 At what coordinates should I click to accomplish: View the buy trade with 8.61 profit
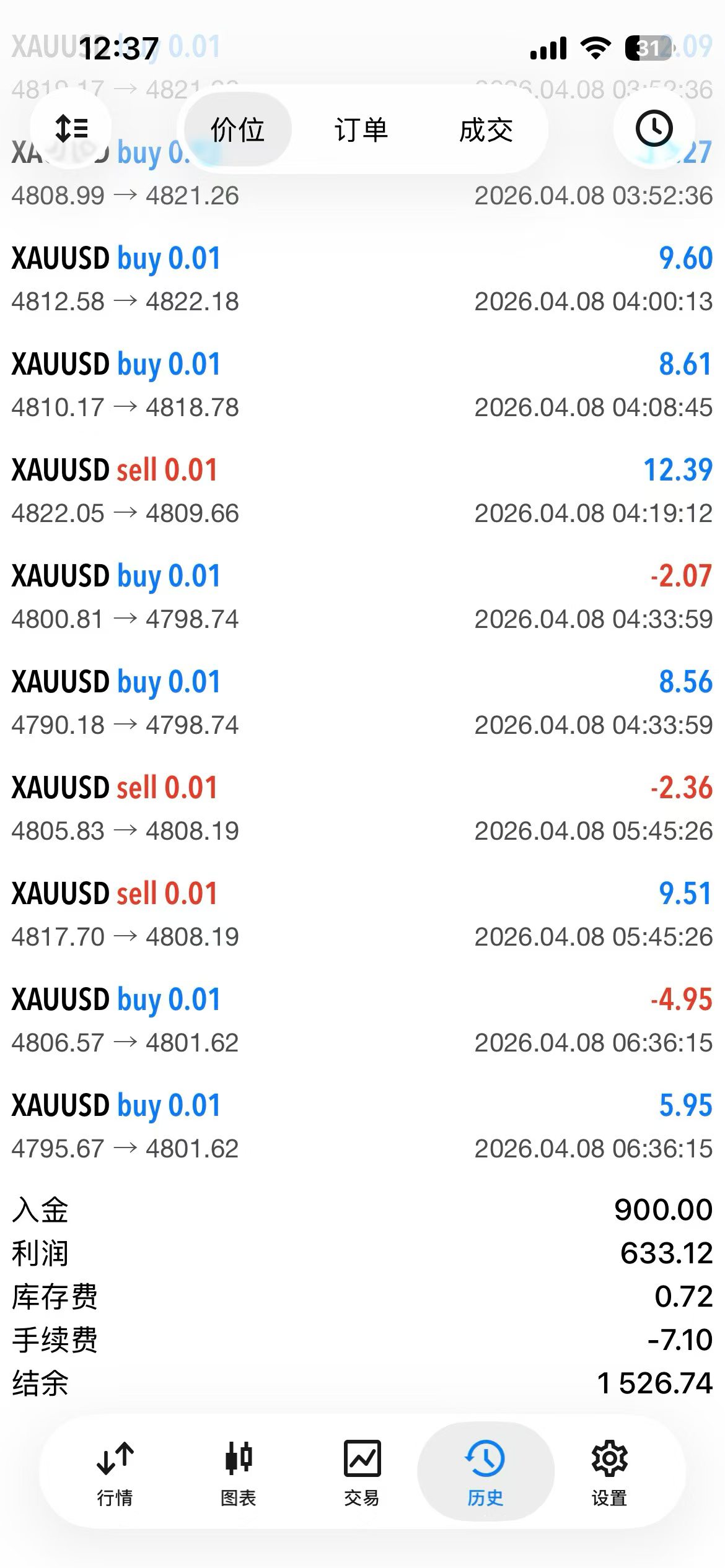pyautogui.click(x=362, y=385)
